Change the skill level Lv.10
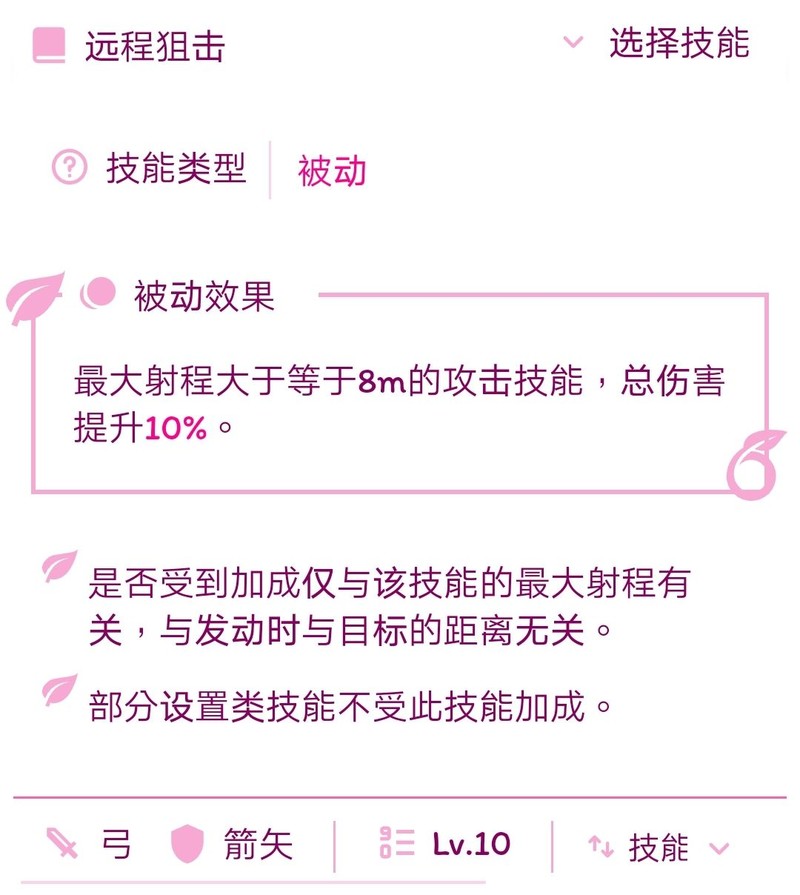 pyautogui.click(x=446, y=844)
